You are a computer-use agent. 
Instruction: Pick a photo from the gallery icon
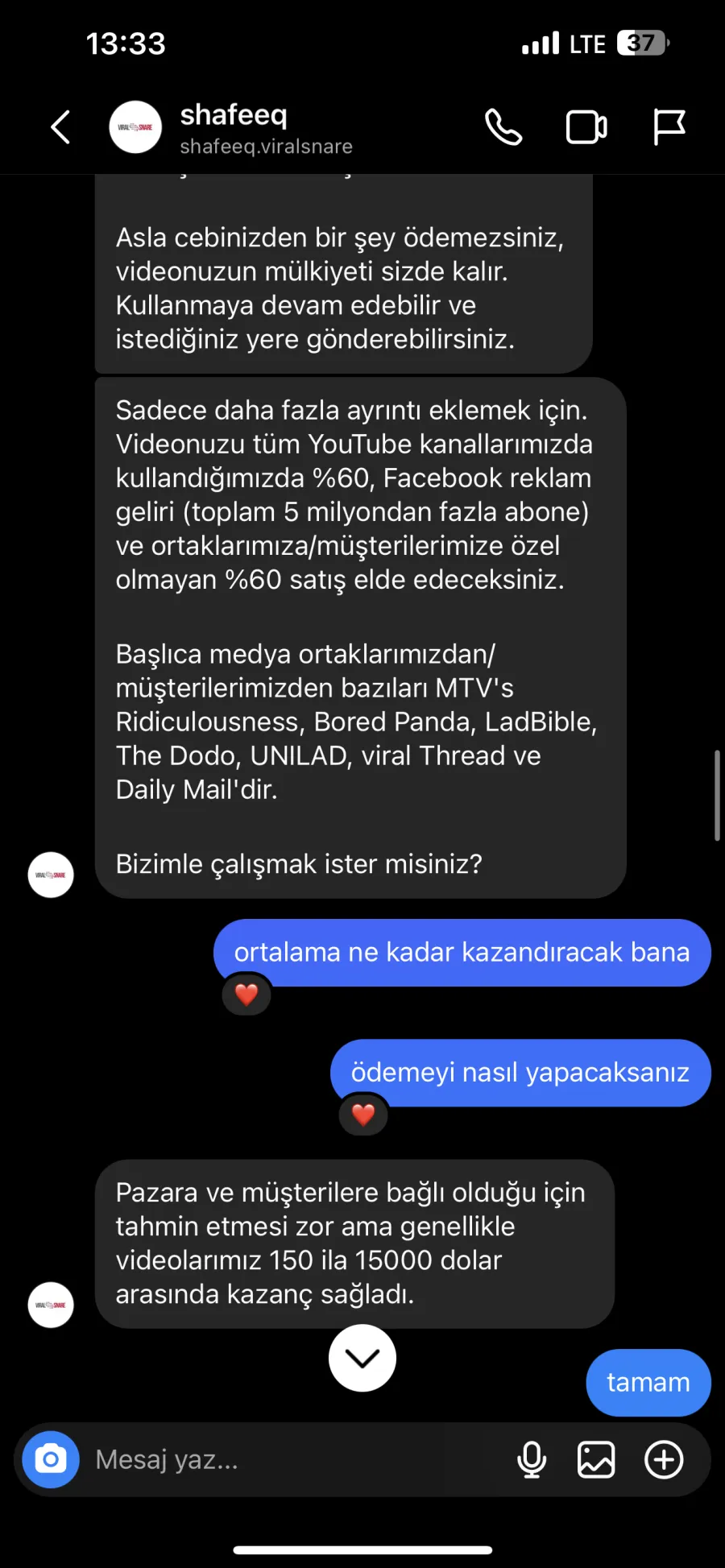click(x=596, y=1459)
